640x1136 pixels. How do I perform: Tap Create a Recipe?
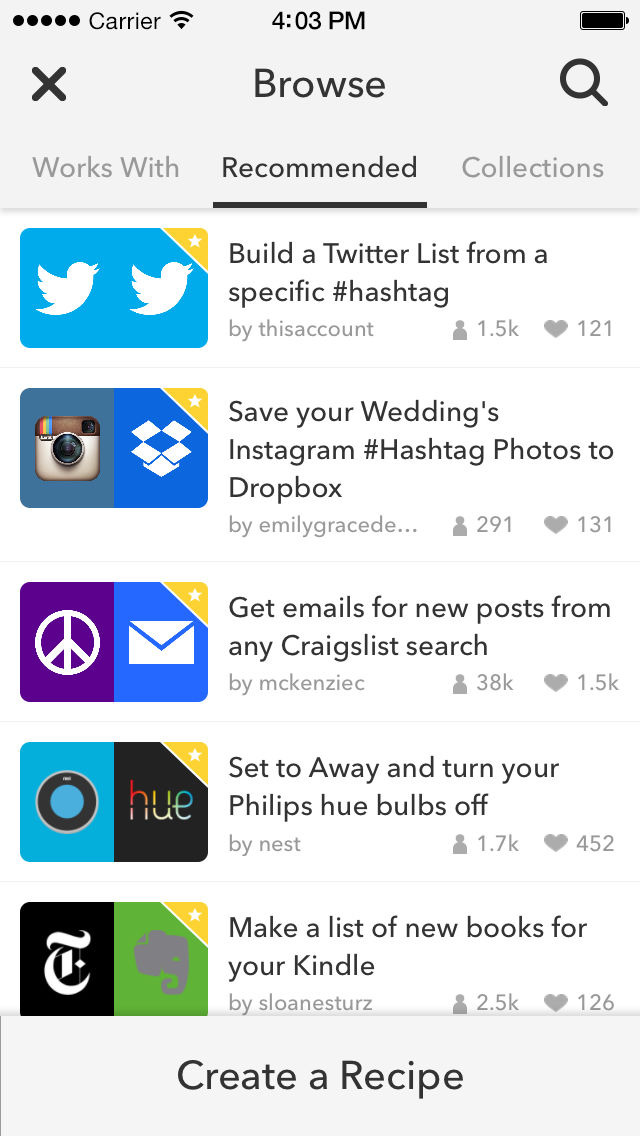(320, 1076)
